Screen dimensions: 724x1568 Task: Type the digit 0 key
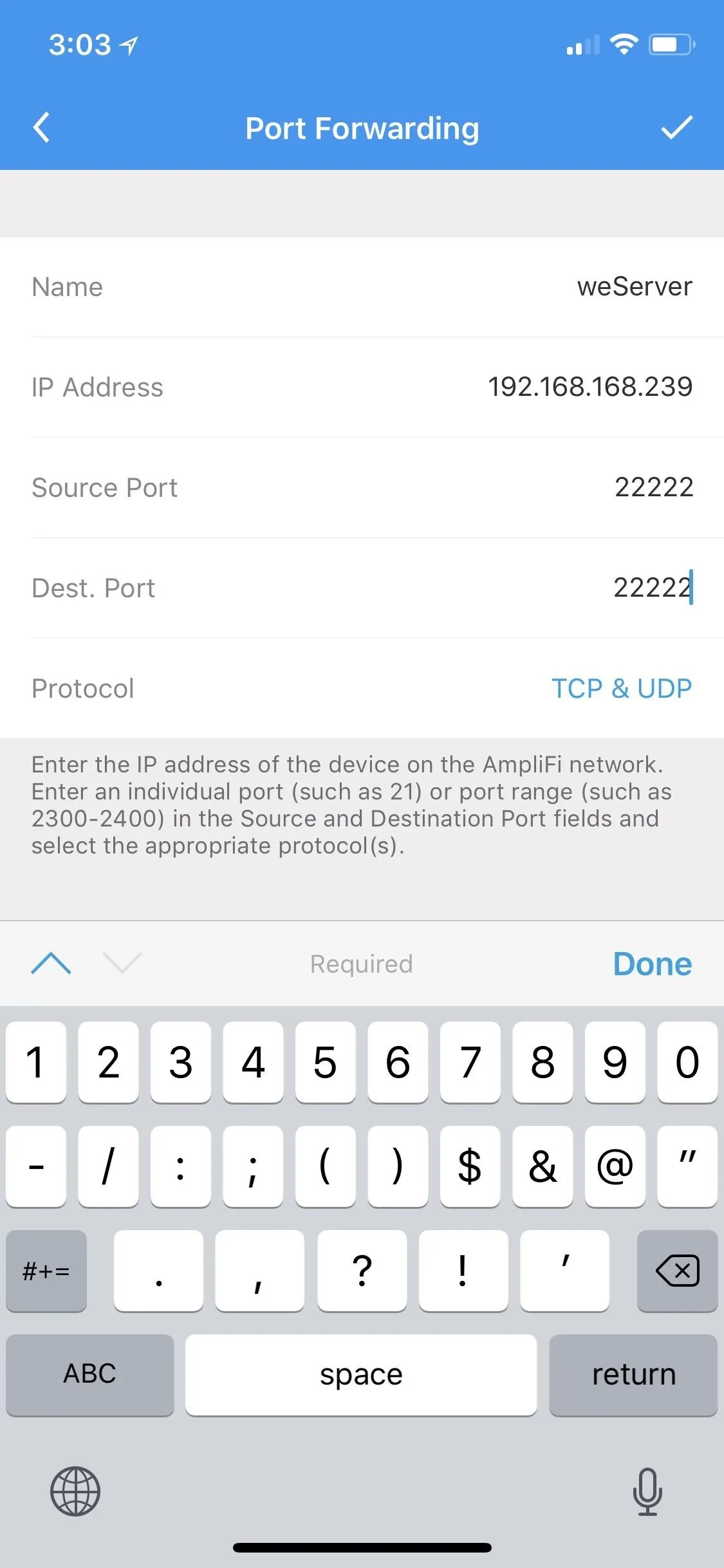[x=687, y=1062]
